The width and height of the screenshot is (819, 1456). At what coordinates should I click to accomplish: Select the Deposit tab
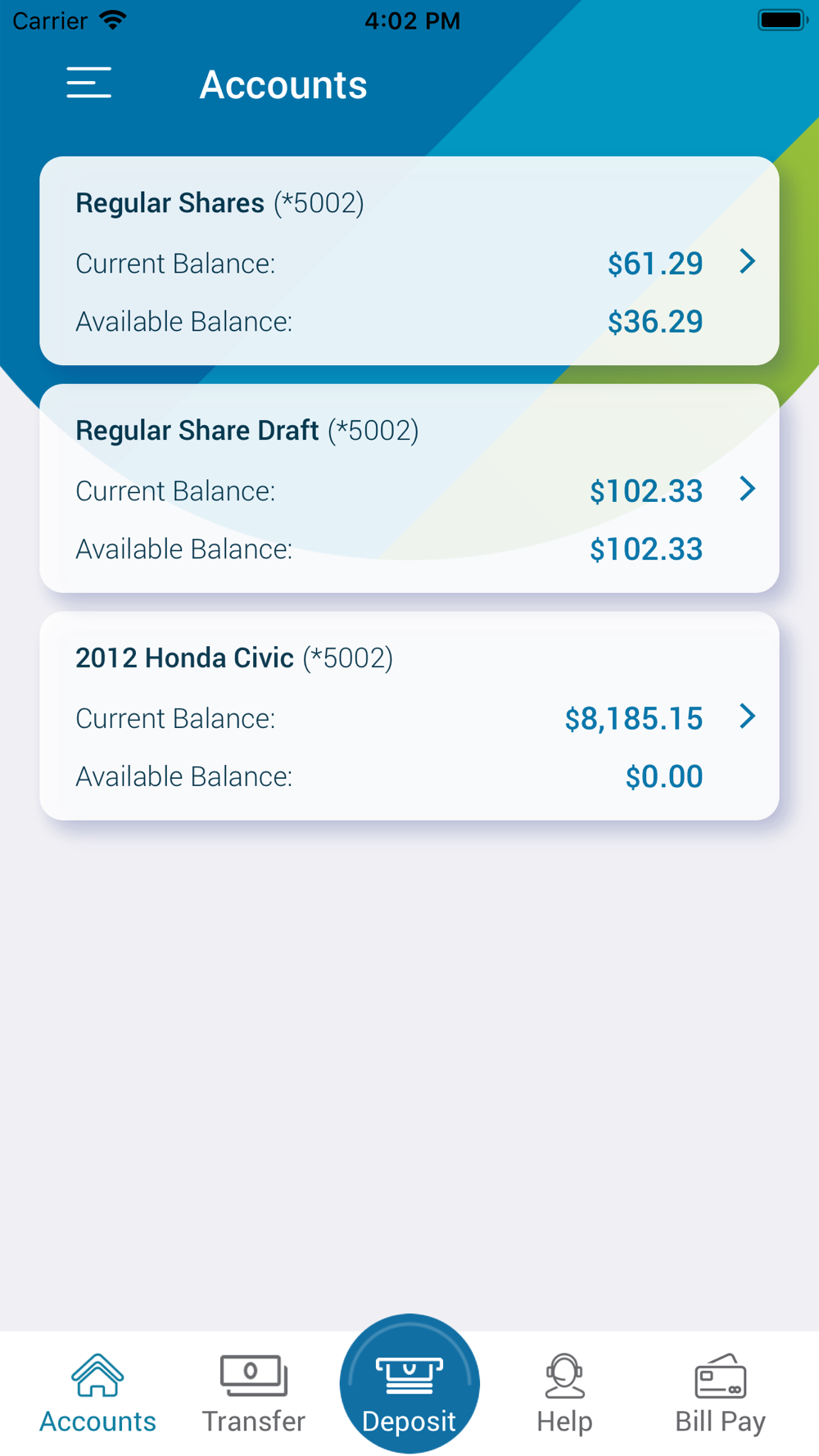pyautogui.click(x=409, y=1386)
